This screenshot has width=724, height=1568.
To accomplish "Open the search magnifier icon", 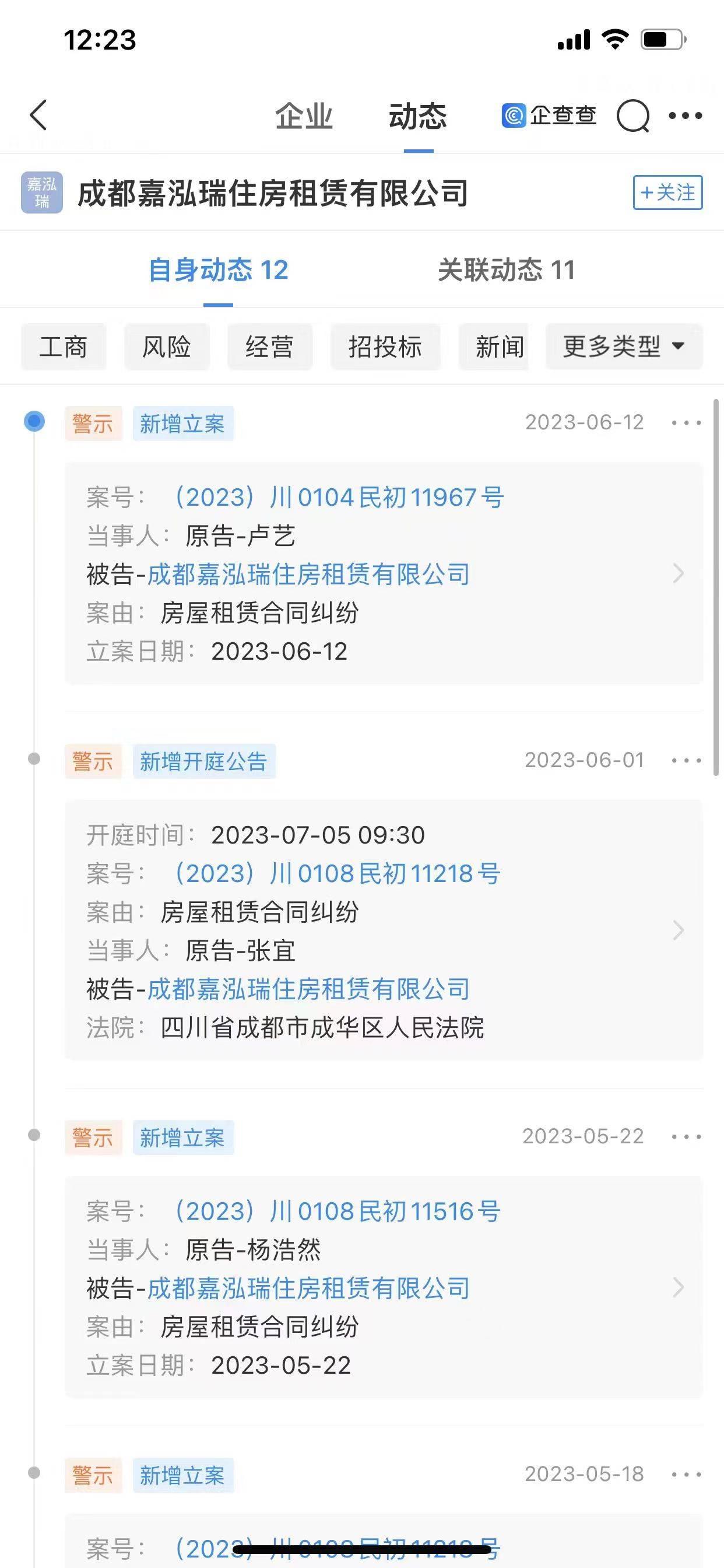I will click(632, 116).
